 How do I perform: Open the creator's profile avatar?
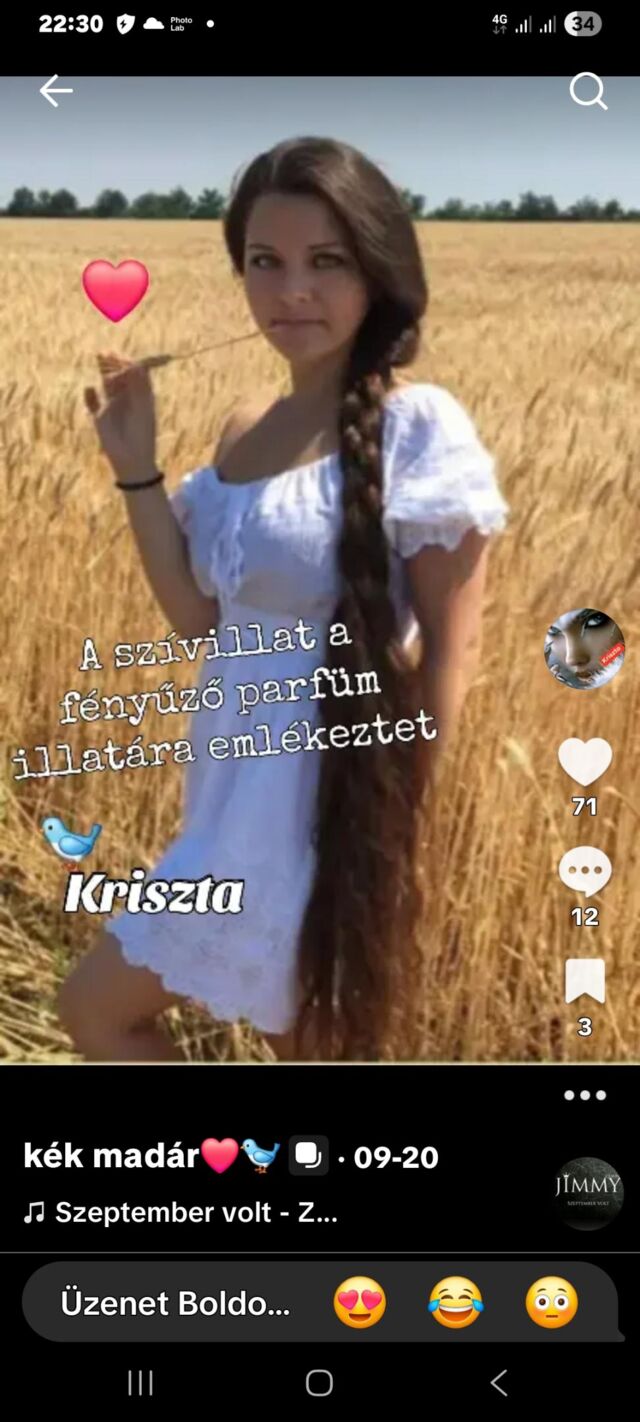pyautogui.click(x=584, y=648)
